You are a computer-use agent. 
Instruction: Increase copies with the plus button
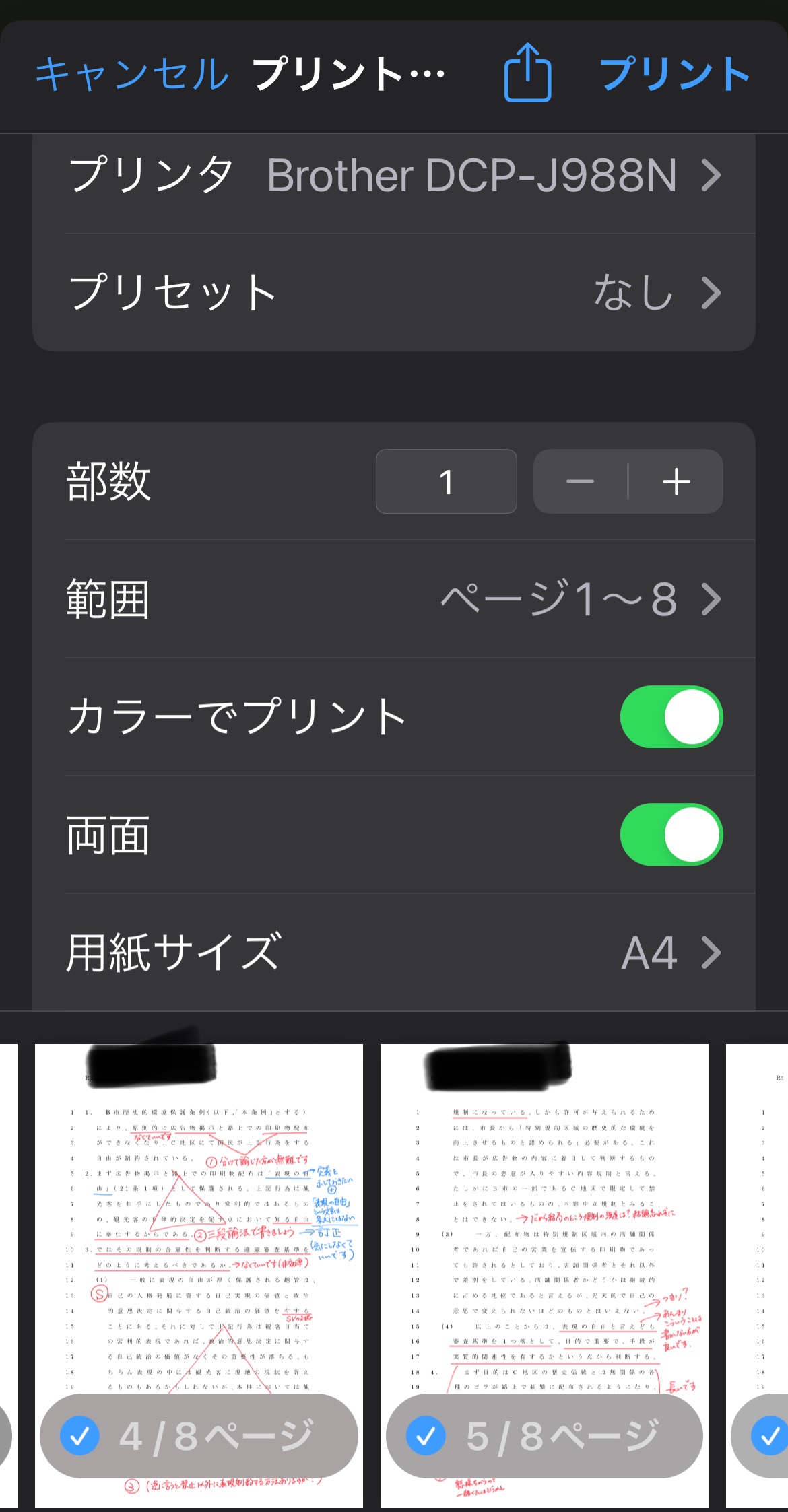click(676, 482)
